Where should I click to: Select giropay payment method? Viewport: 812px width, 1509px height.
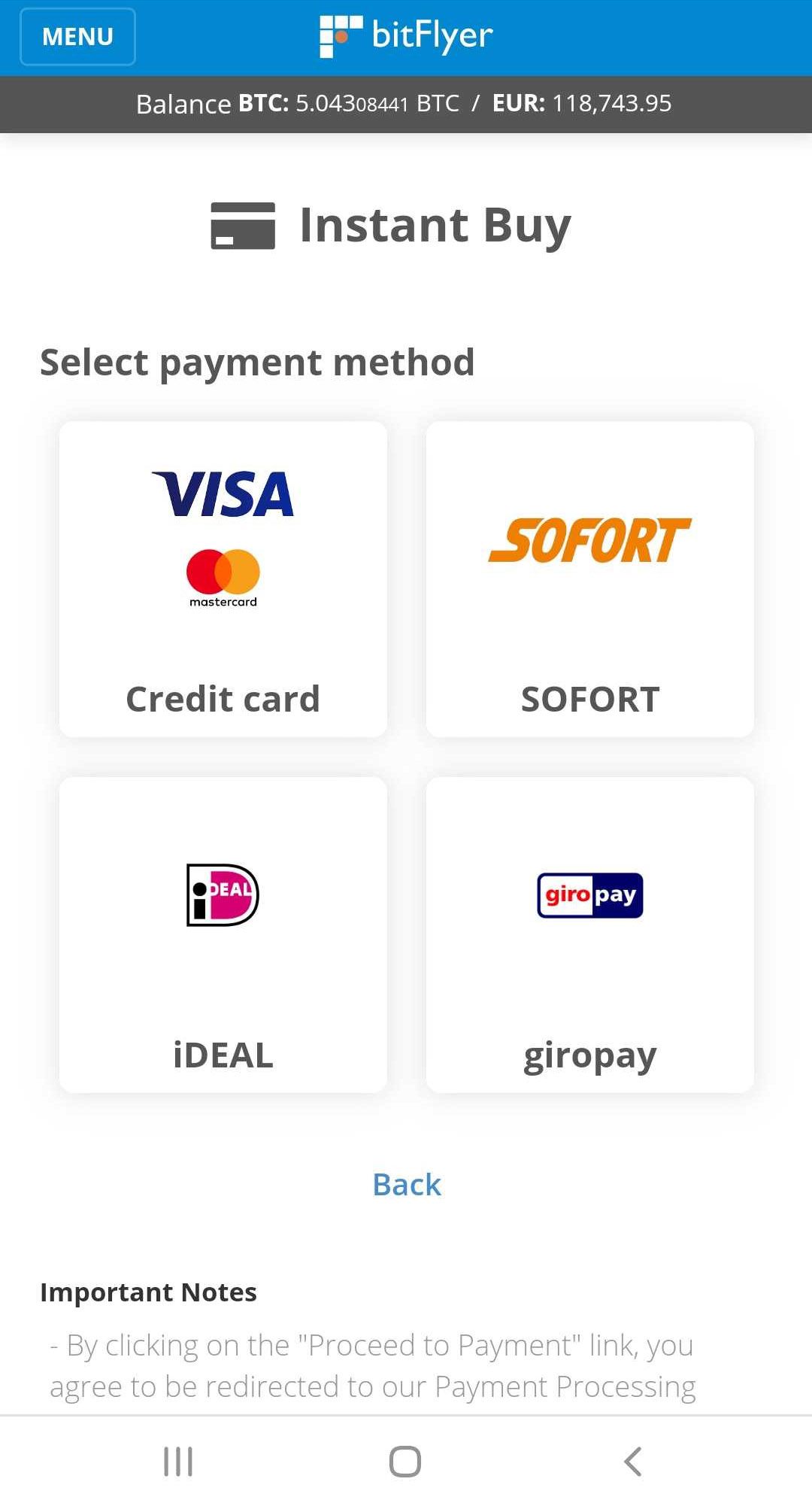589,934
